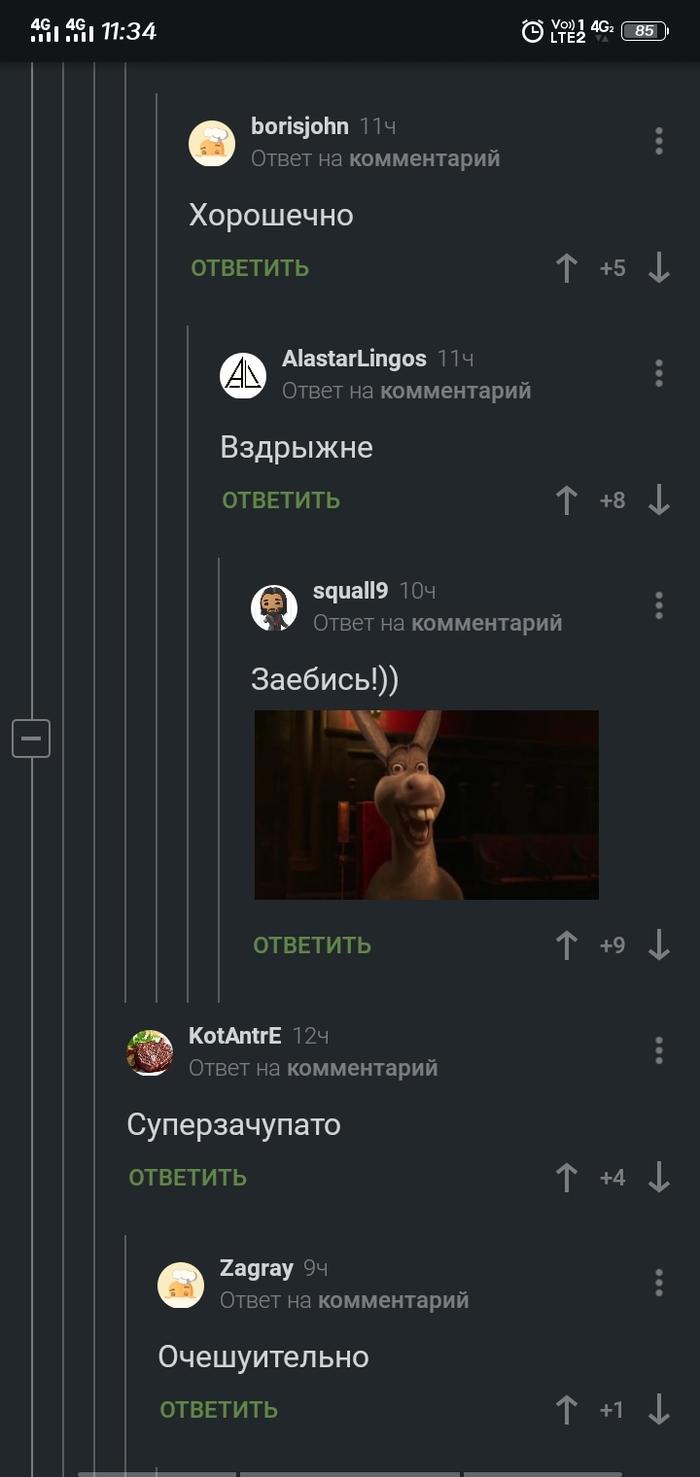Screen dimensions: 700x1477
Task: Upvote borisjohn's comment
Action: click(x=566, y=268)
